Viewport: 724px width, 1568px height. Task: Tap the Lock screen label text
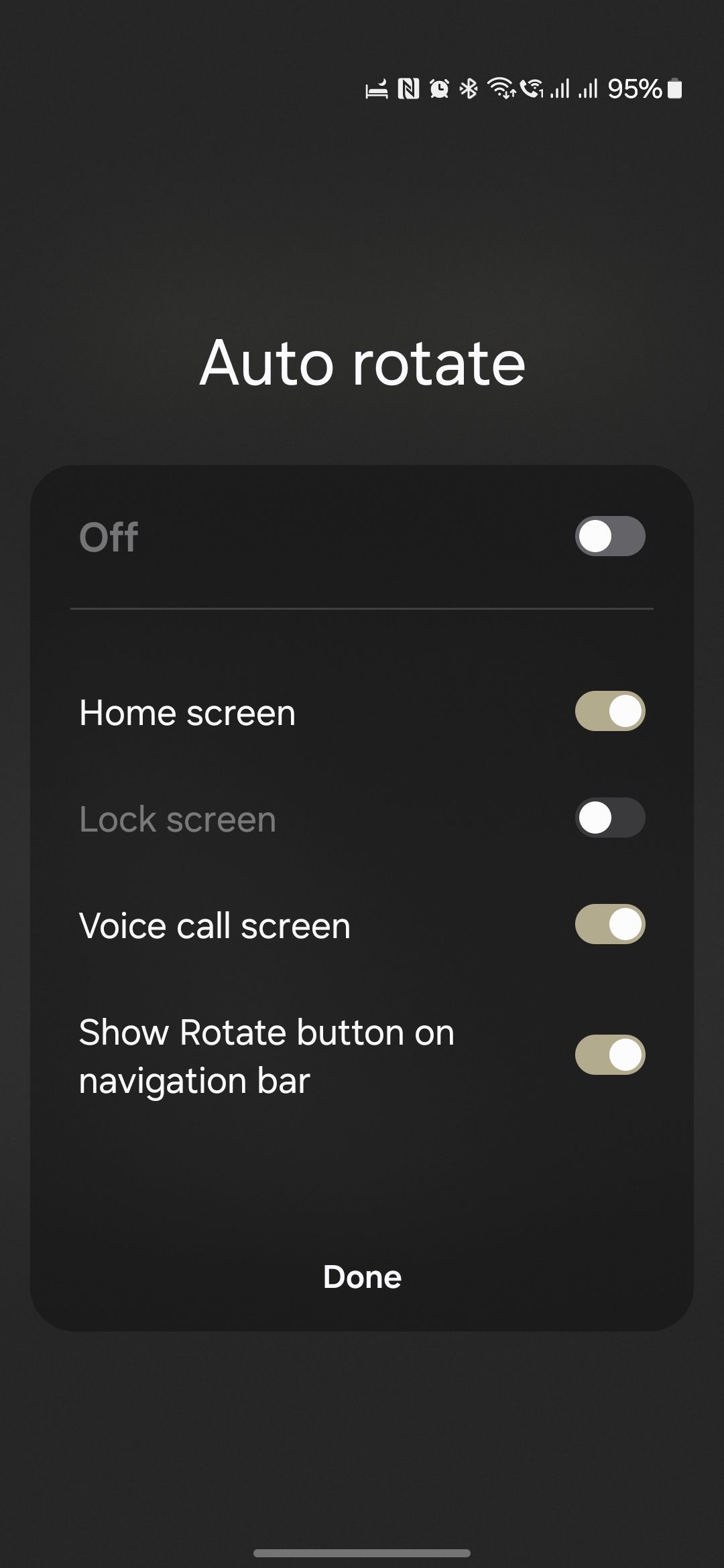(x=177, y=818)
